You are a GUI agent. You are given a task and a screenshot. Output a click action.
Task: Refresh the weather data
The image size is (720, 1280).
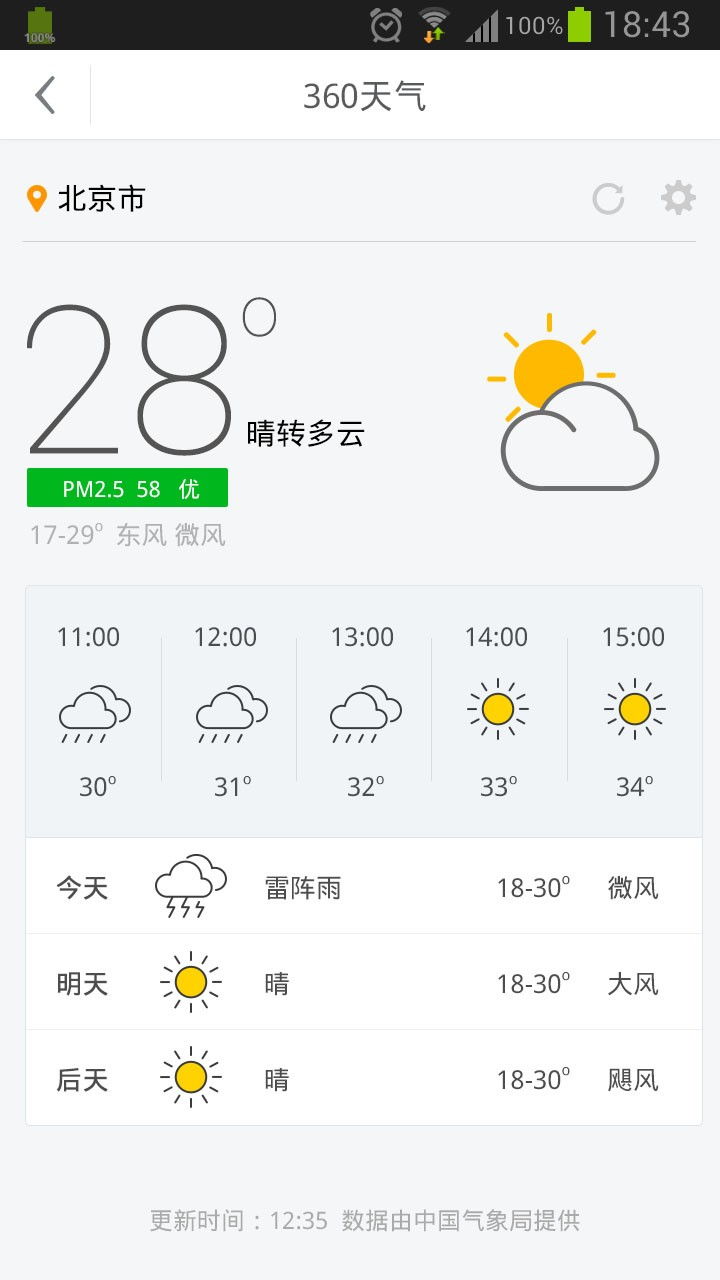608,198
